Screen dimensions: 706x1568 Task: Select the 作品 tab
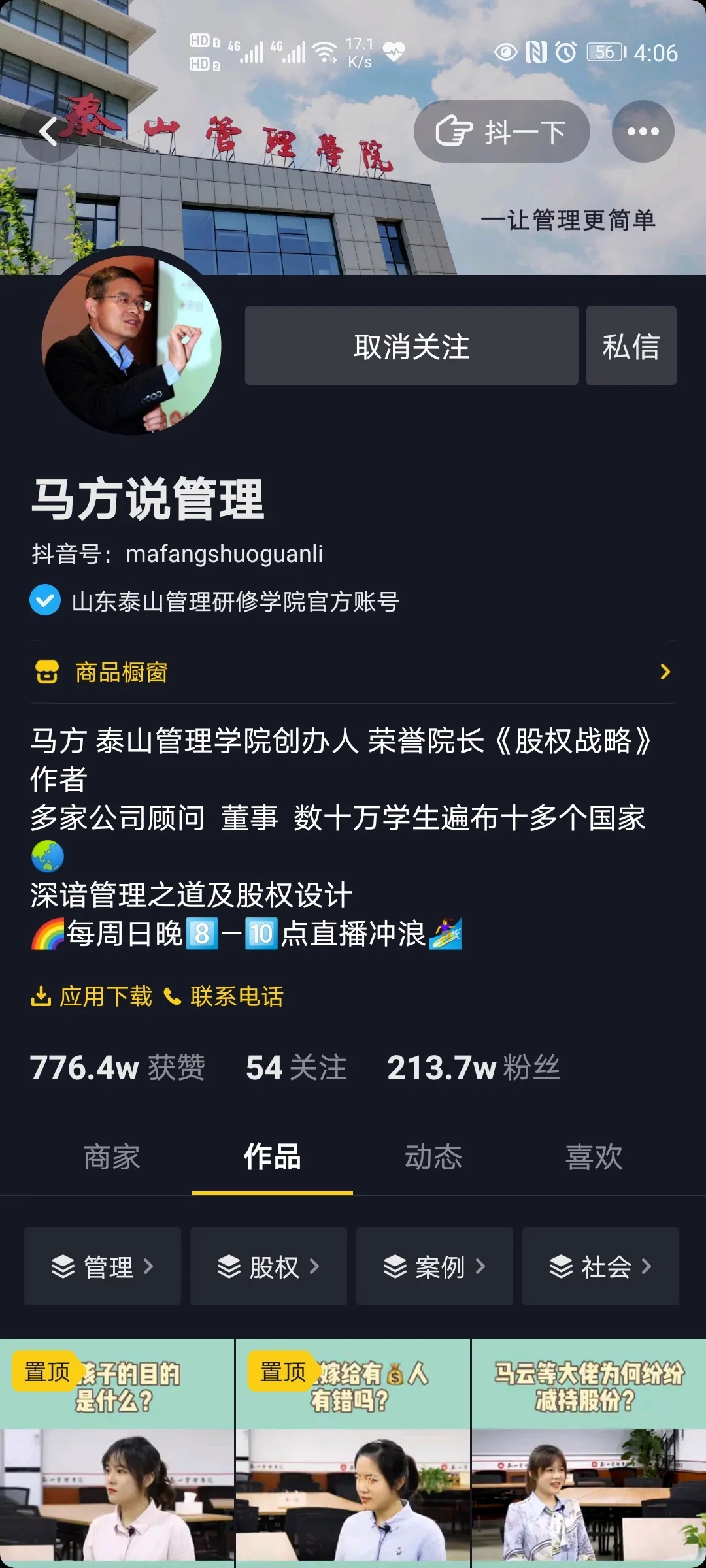coord(273,1157)
